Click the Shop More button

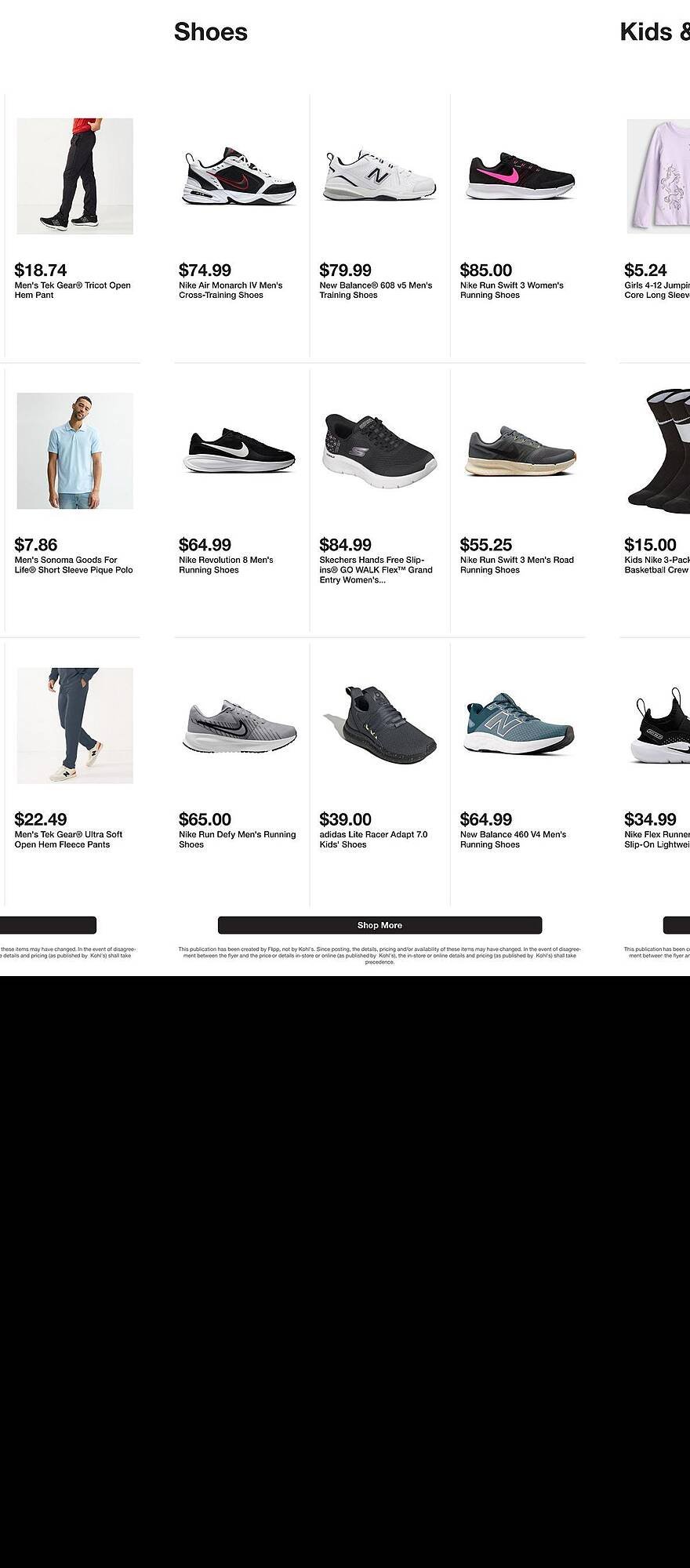tap(379, 925)
